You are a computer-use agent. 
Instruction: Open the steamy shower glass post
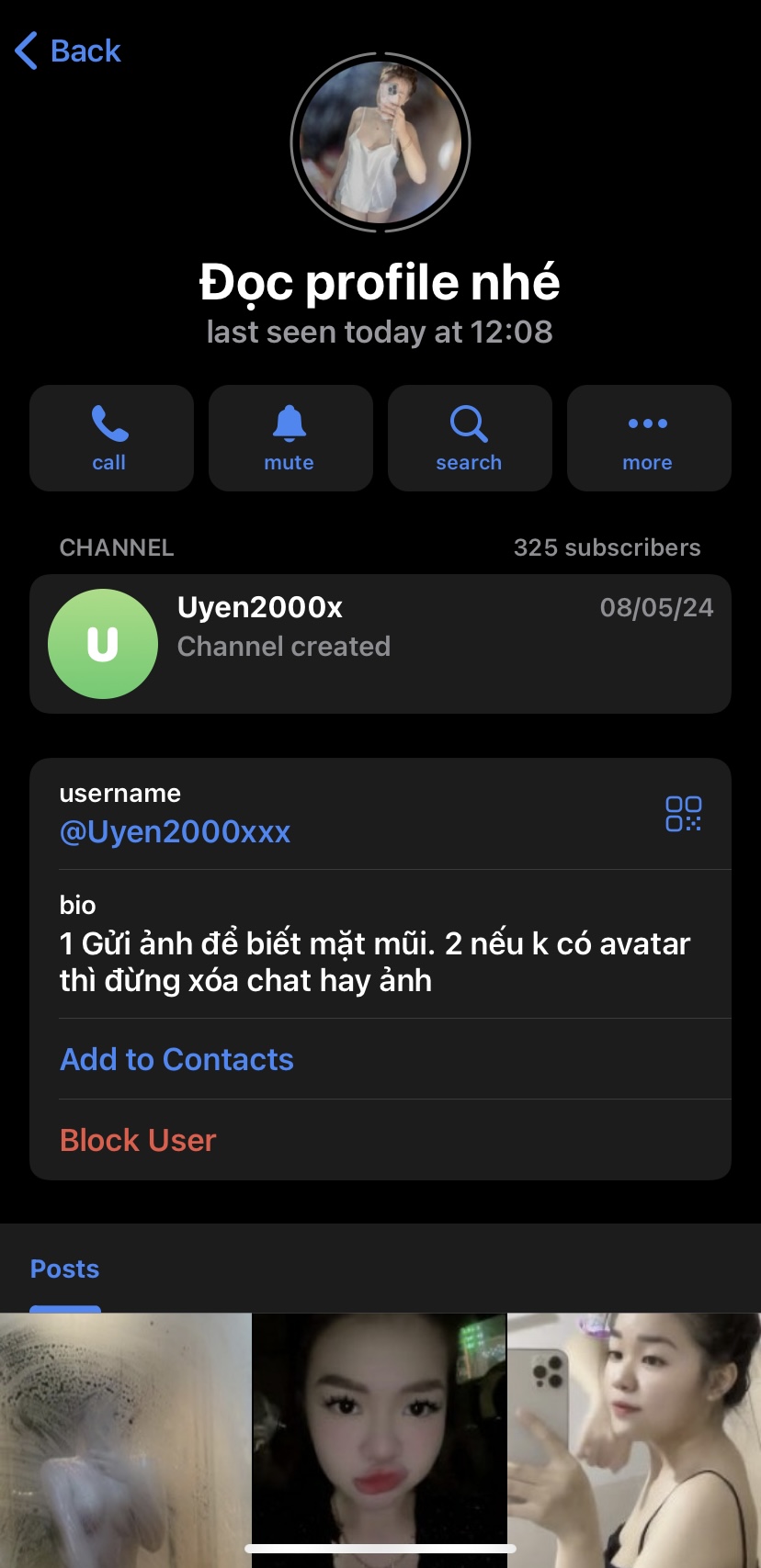pyautogui.click(x=125, y=1439)
